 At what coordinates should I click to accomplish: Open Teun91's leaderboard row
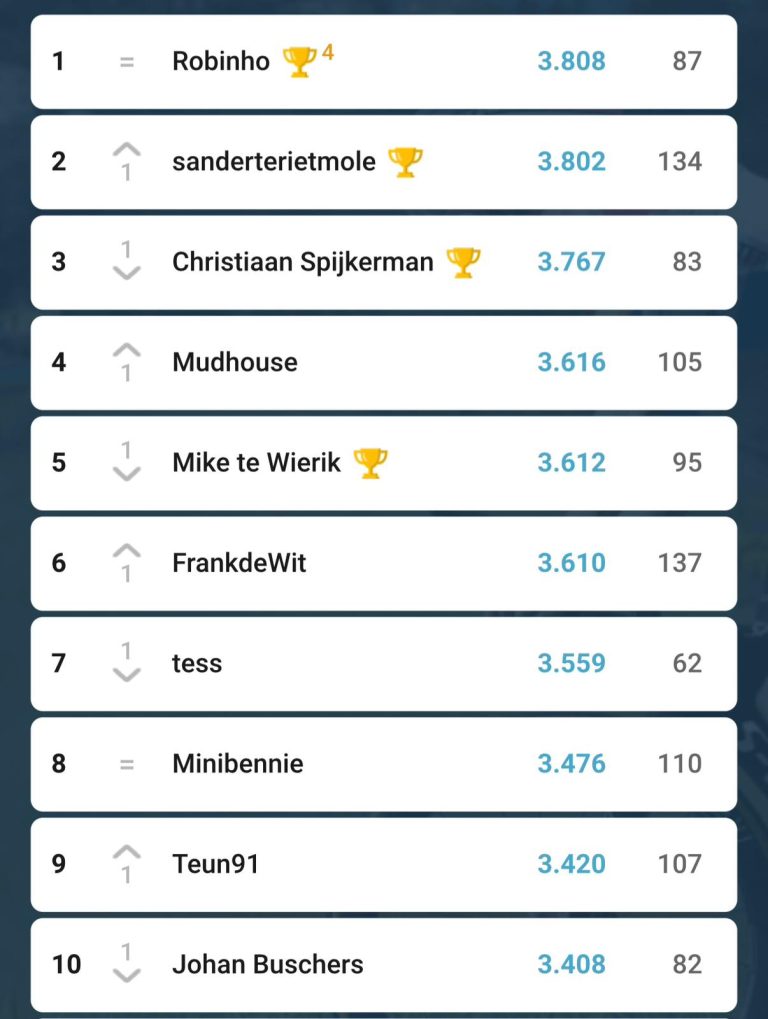click(216, 864)
